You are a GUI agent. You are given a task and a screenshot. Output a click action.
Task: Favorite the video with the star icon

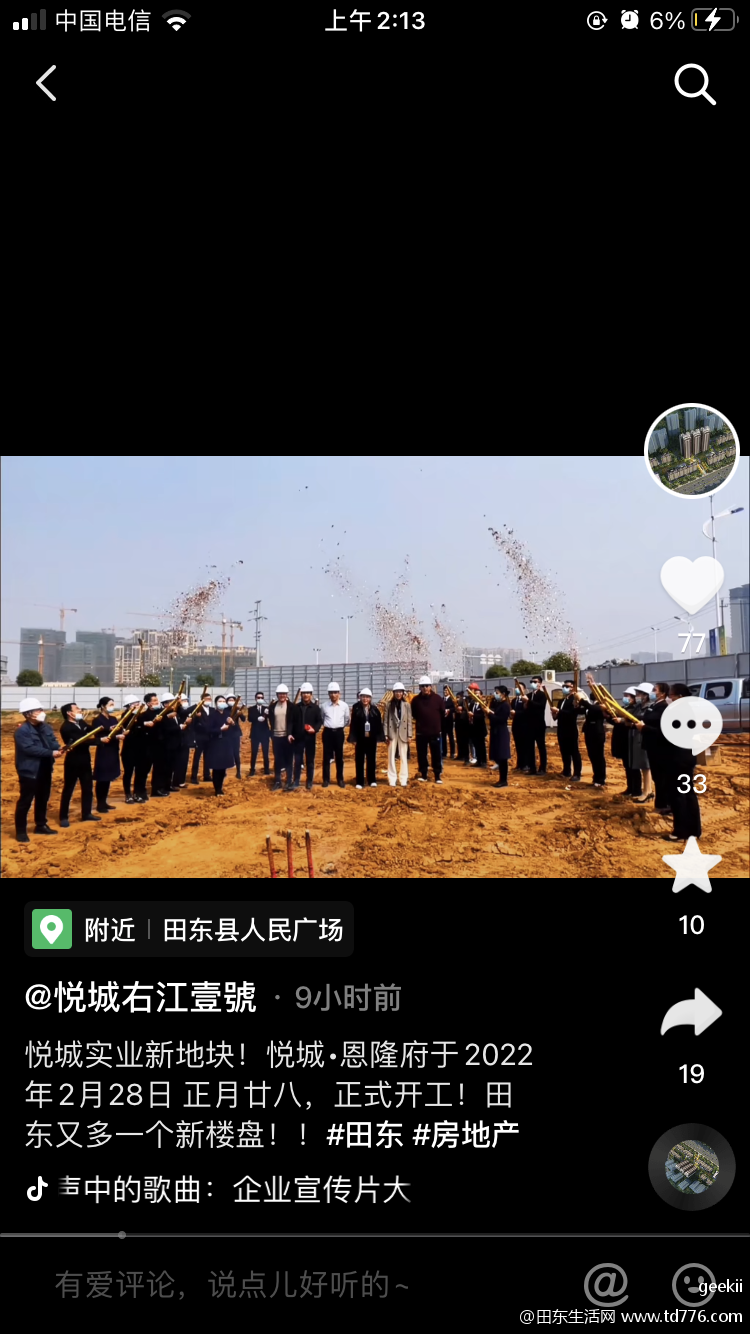coord(692,866)
